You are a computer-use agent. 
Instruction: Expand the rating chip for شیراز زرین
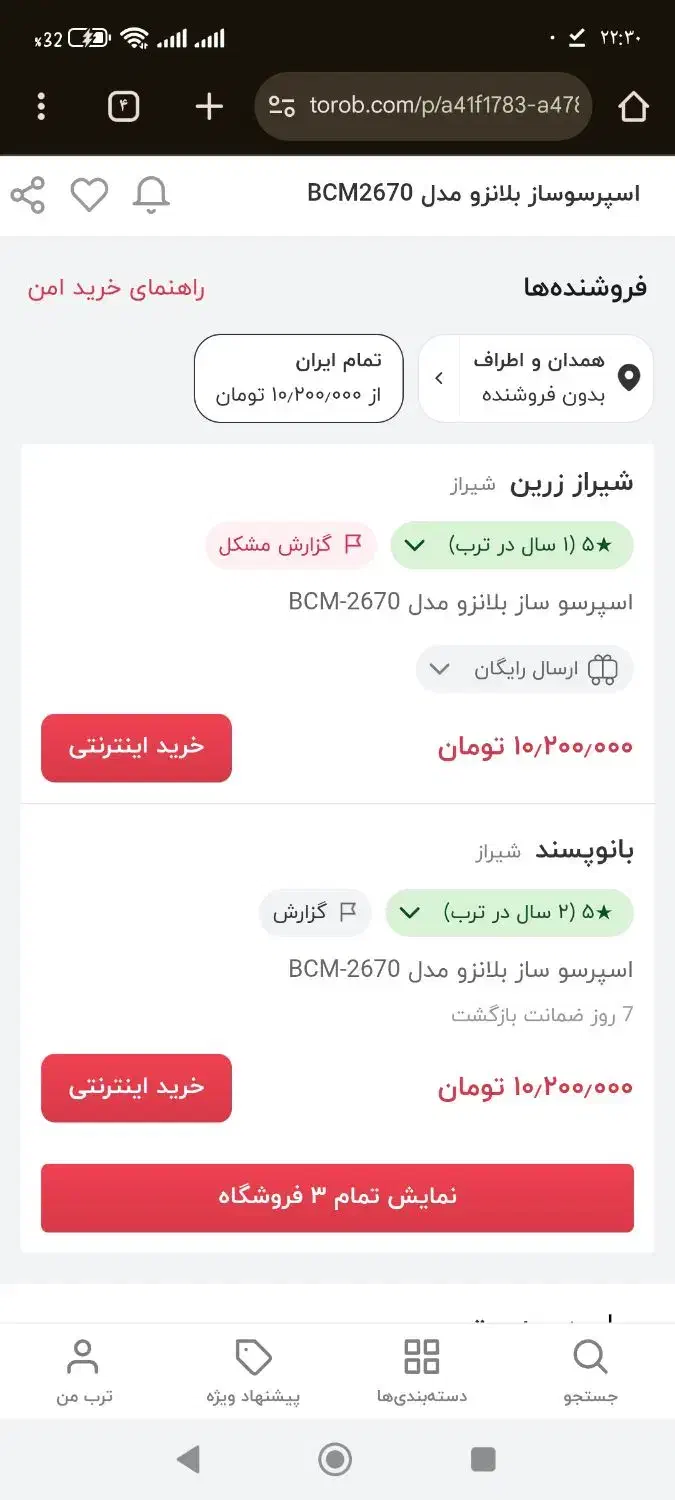[511, 545]
